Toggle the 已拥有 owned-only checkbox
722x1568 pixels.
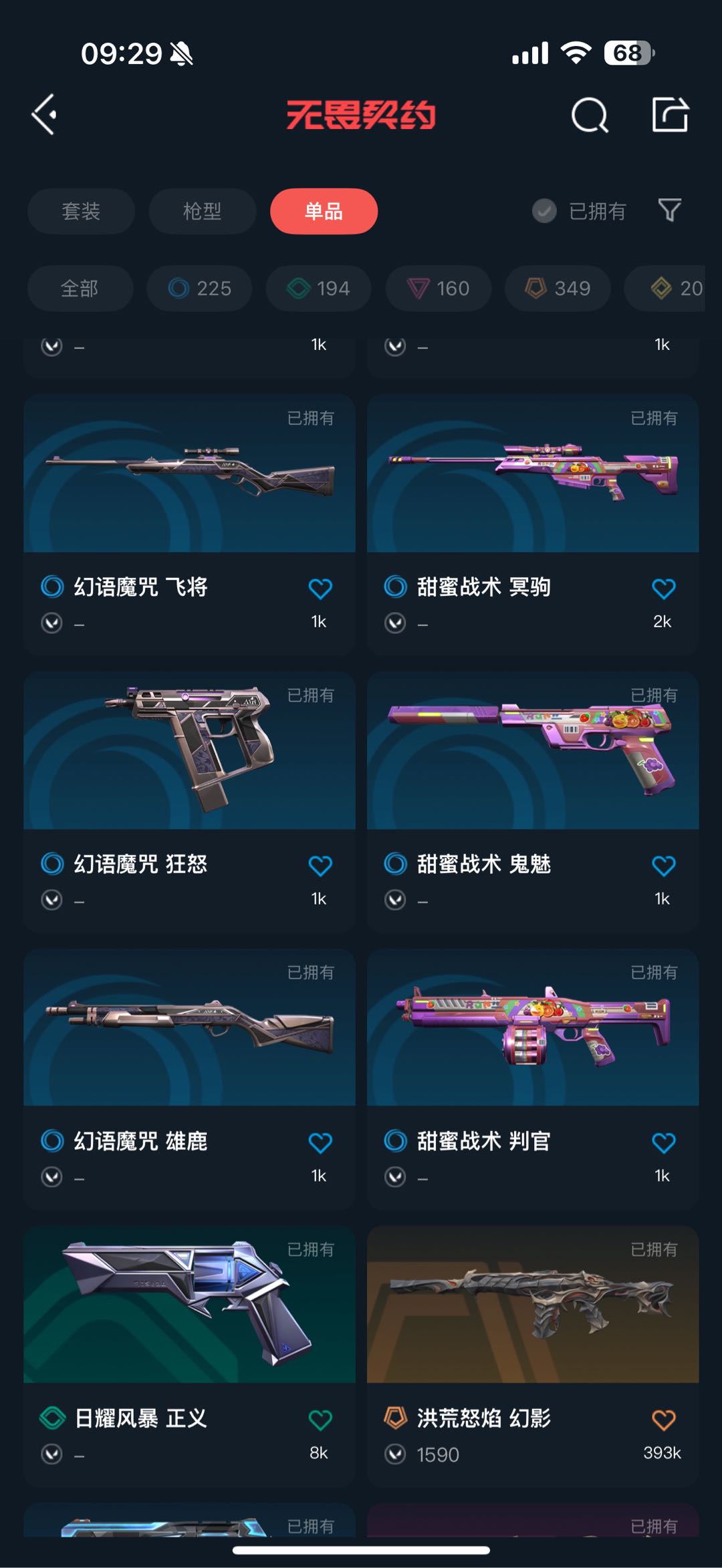point(544,211)
